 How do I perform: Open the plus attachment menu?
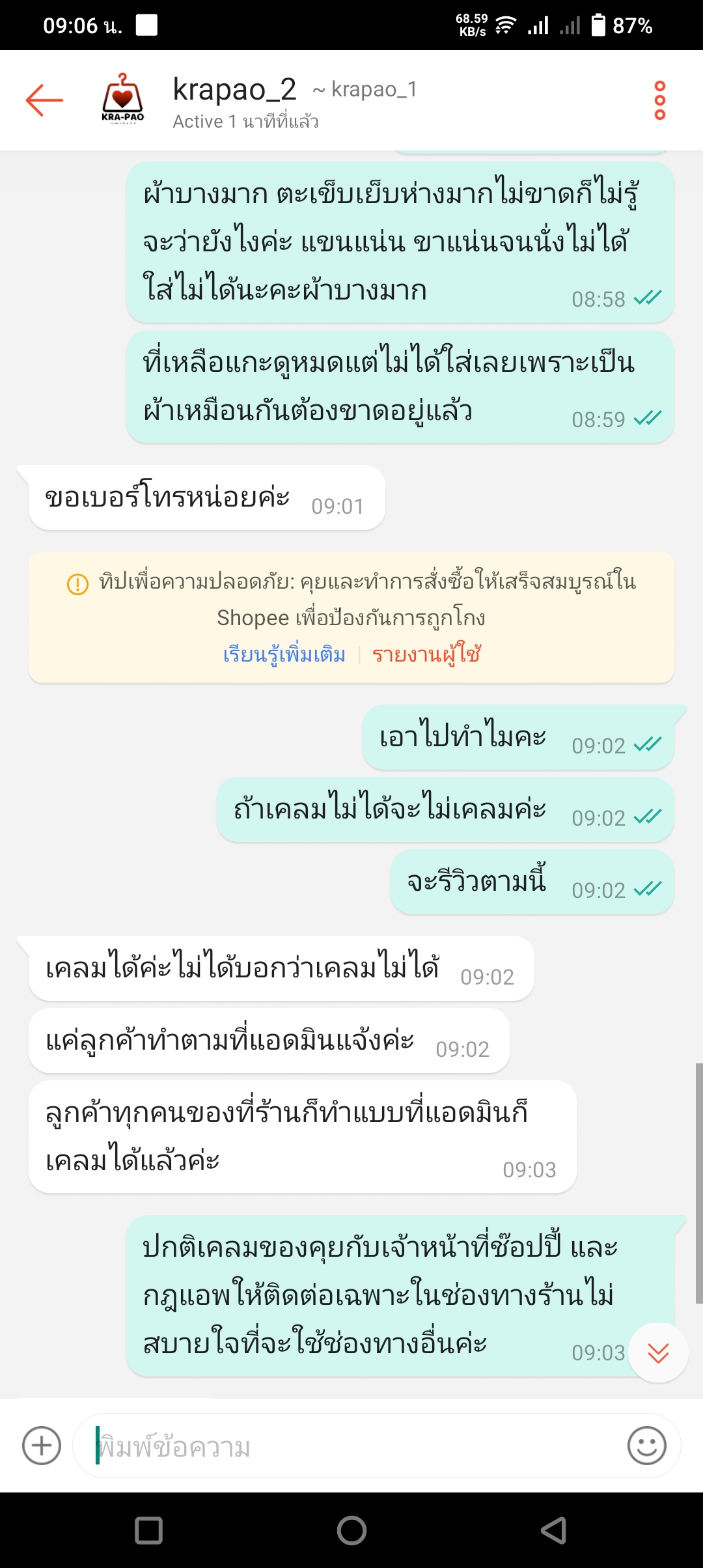42,1446
